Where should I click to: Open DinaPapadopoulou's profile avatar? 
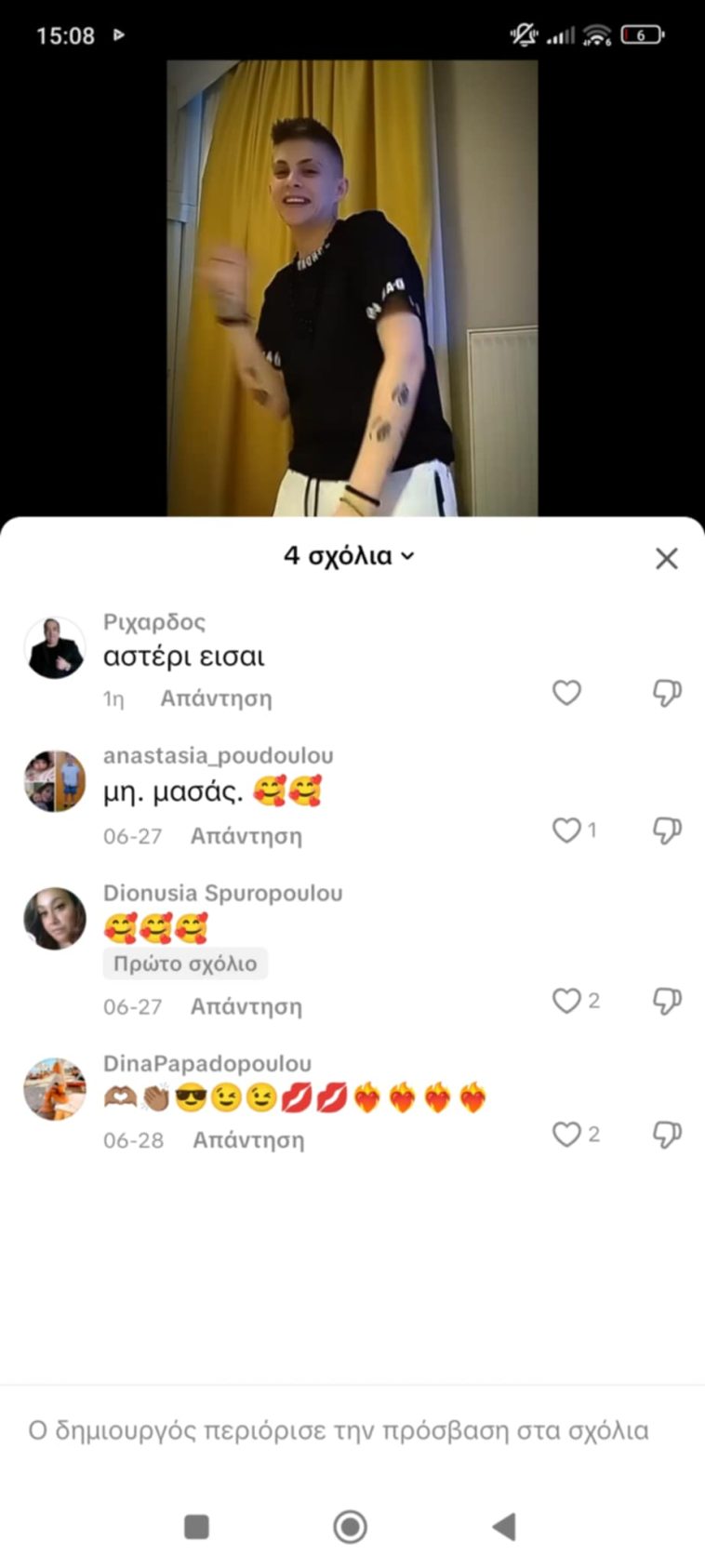pos(54,1088)
